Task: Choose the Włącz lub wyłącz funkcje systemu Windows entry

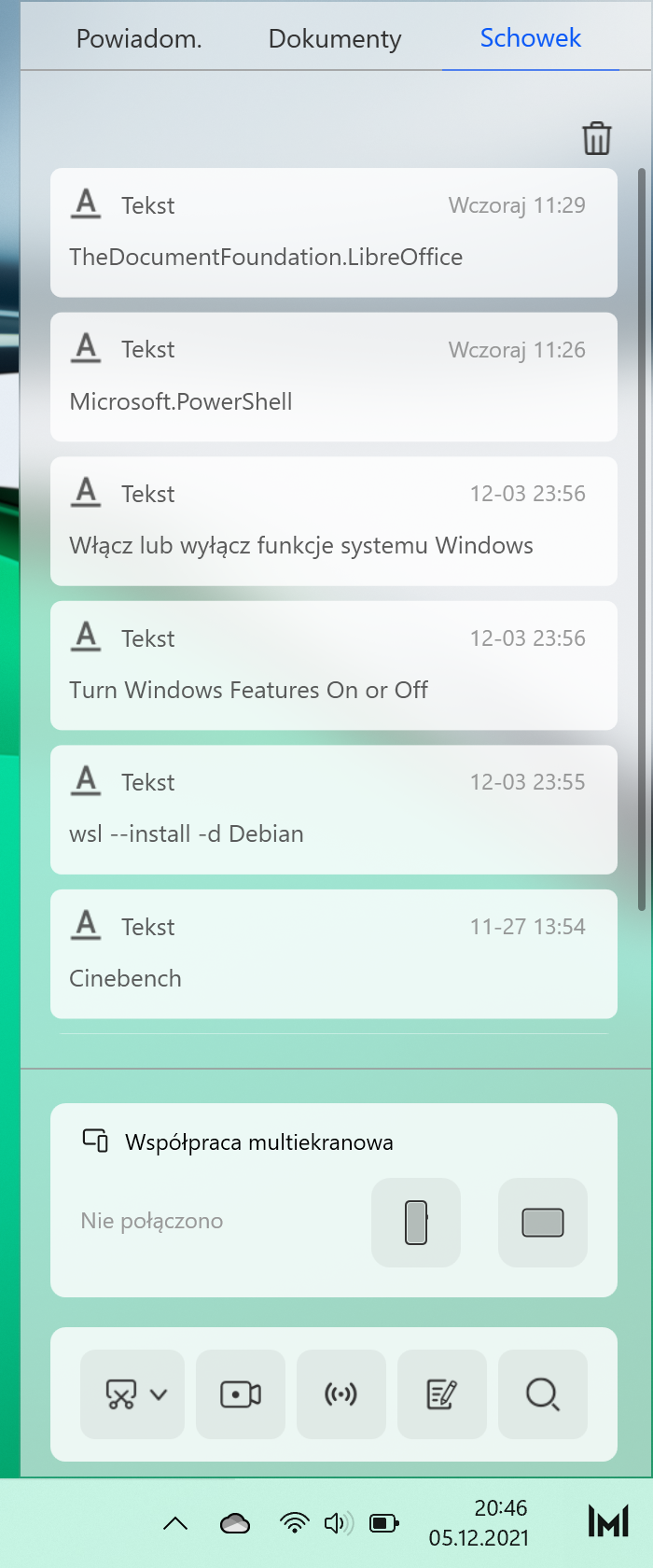Action: click(x=334, y=521)
